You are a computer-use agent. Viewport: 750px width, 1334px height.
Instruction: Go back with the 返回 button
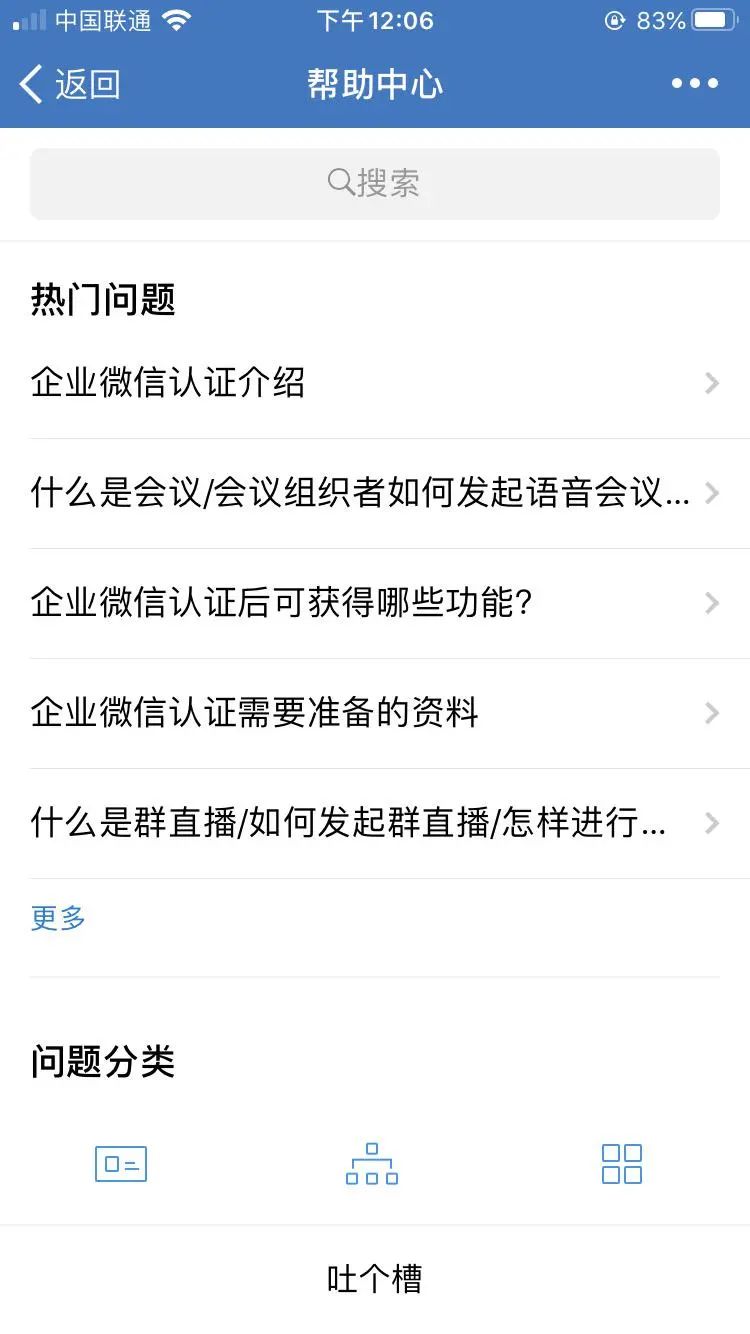tap(70, 84)
